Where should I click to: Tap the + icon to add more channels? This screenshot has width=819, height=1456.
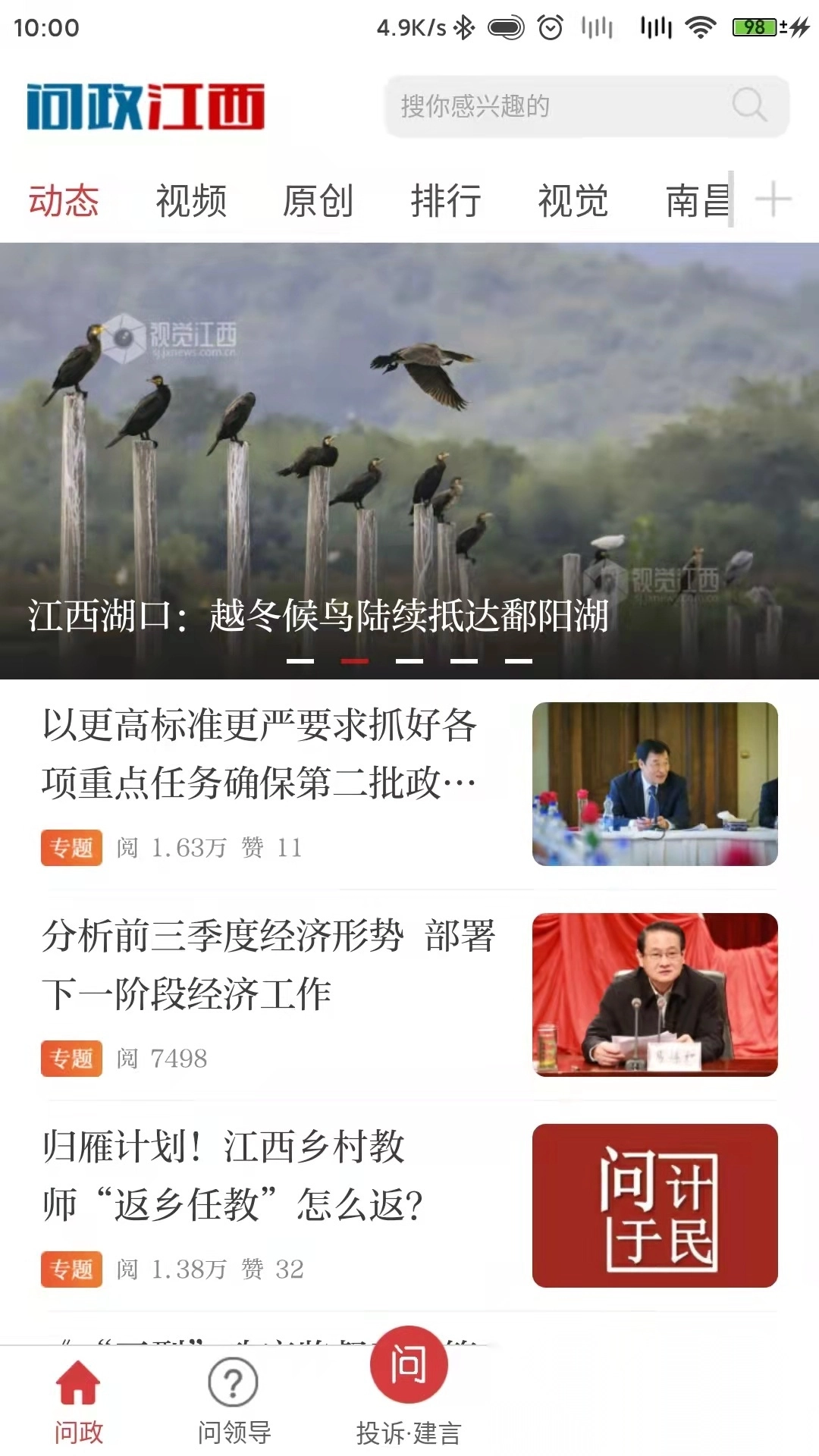(x=773, y=200)
